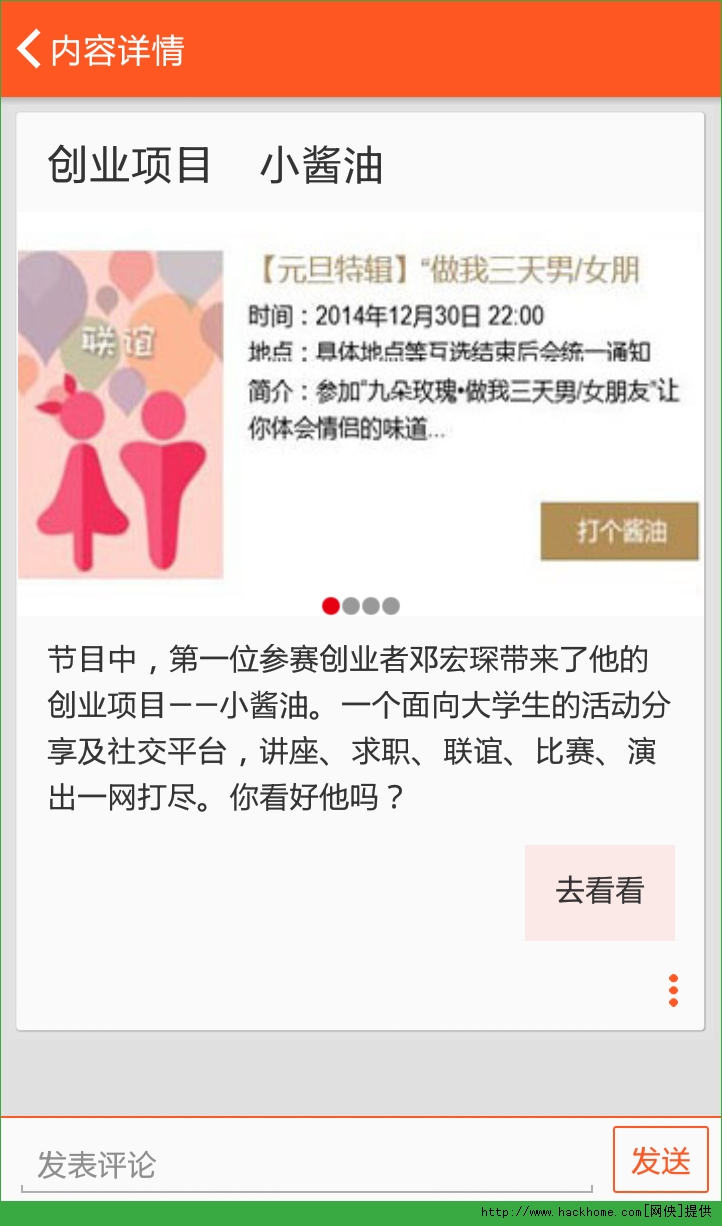Screen dimensions: 722x1226
Task: Go back from 内容详情 page
Action: [x=29, y=49]
